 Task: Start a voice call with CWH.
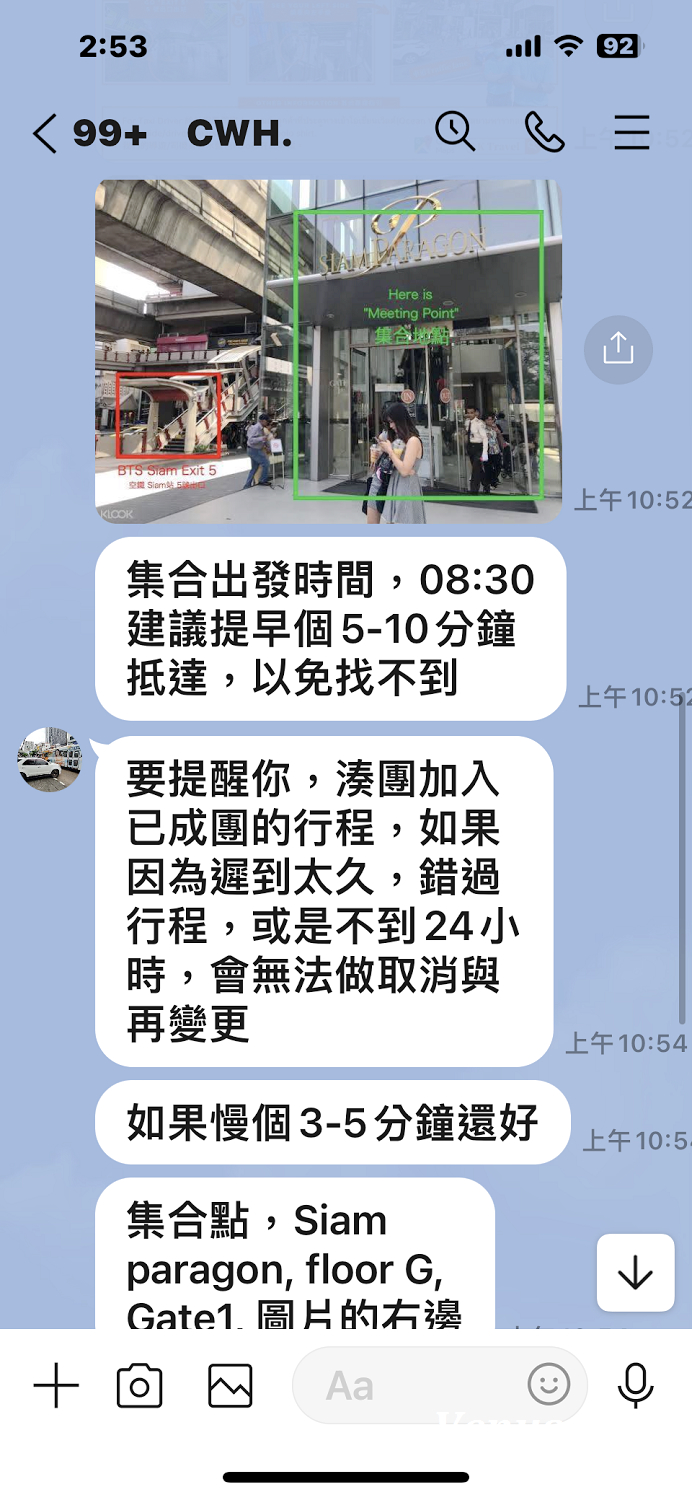pyautogui.click(x=544, y=132)
